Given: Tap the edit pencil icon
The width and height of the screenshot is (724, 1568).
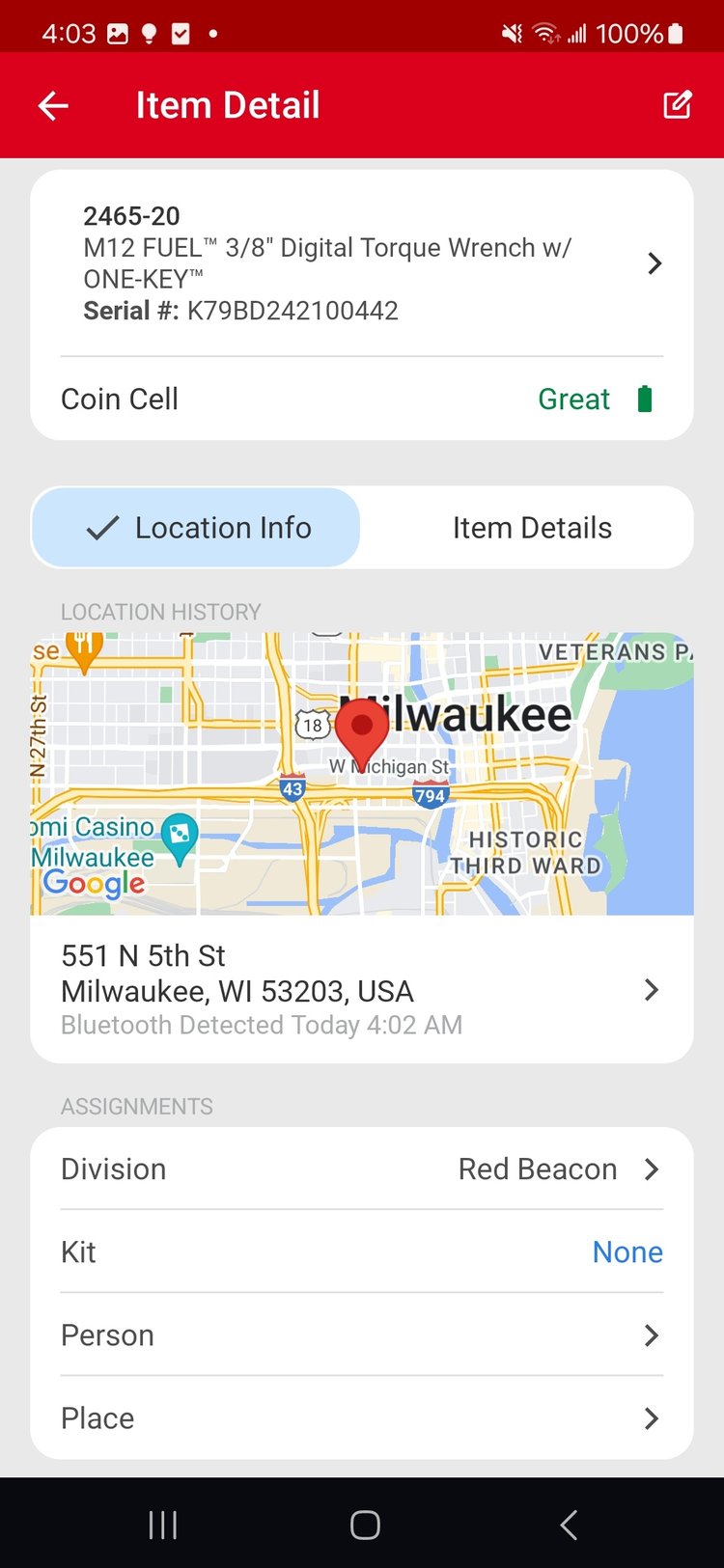Looking at the screenshot, I should coord(678,105).
